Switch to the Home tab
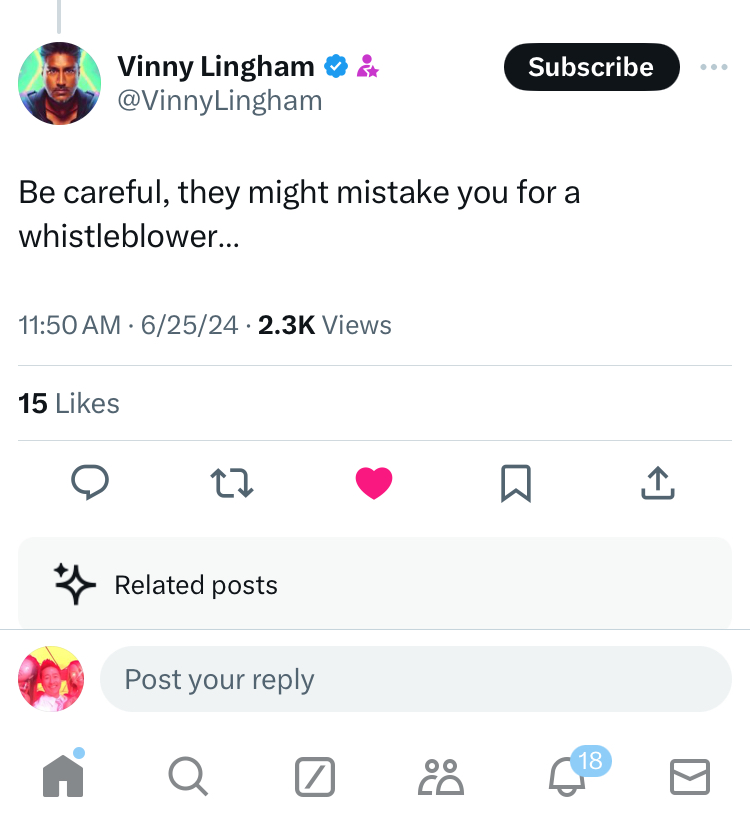The image size is (750, 826). click(x=62, y=776)
